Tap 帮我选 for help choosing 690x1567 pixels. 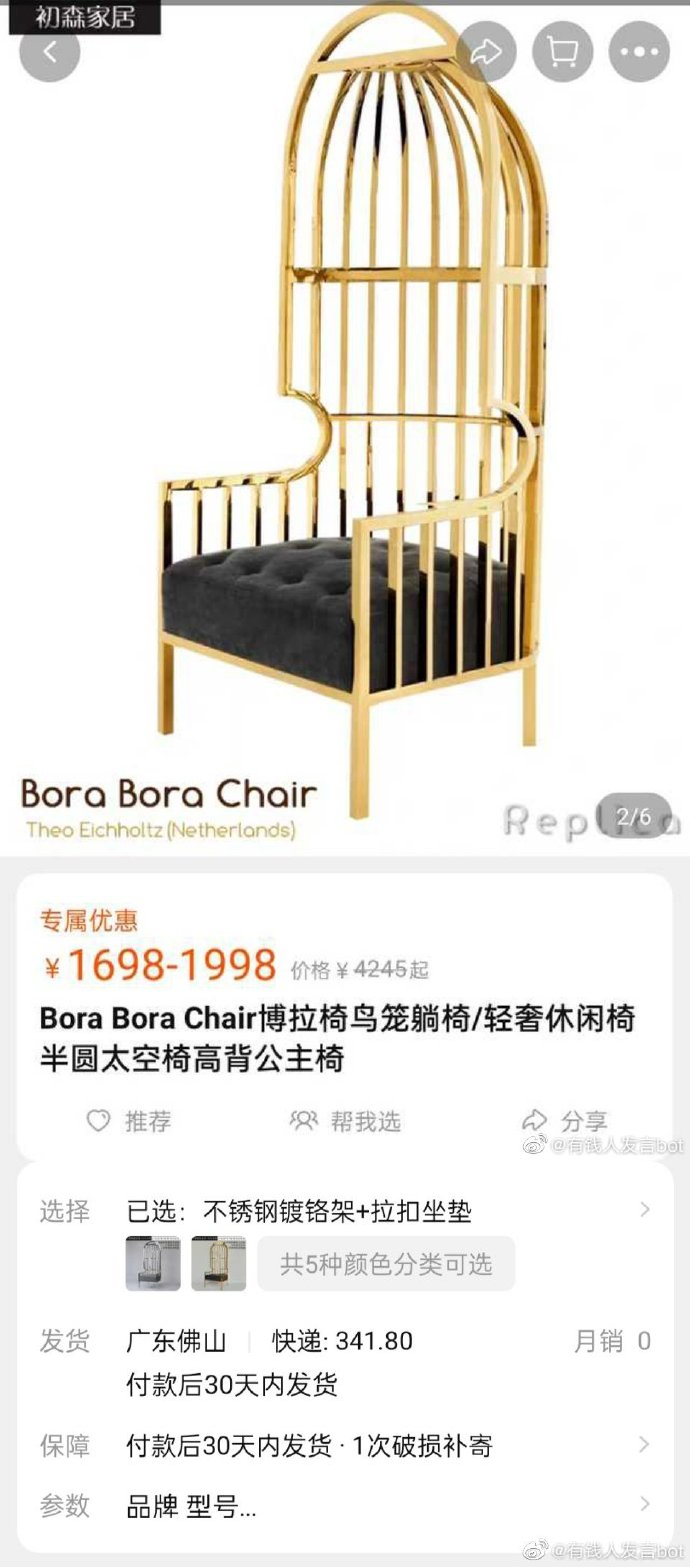click(345, 1121)
